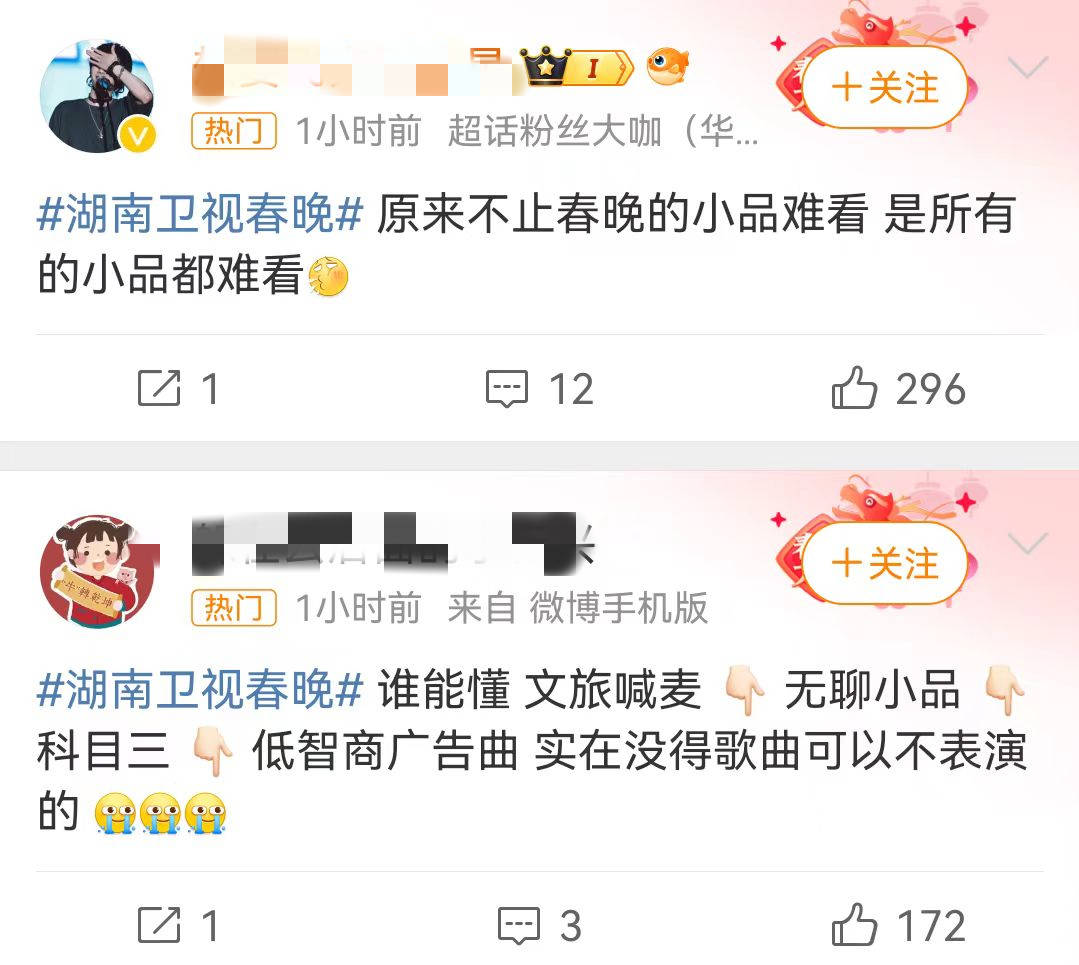
Task: Follow the author of the 小品难看 post
Action: point(884,88)
